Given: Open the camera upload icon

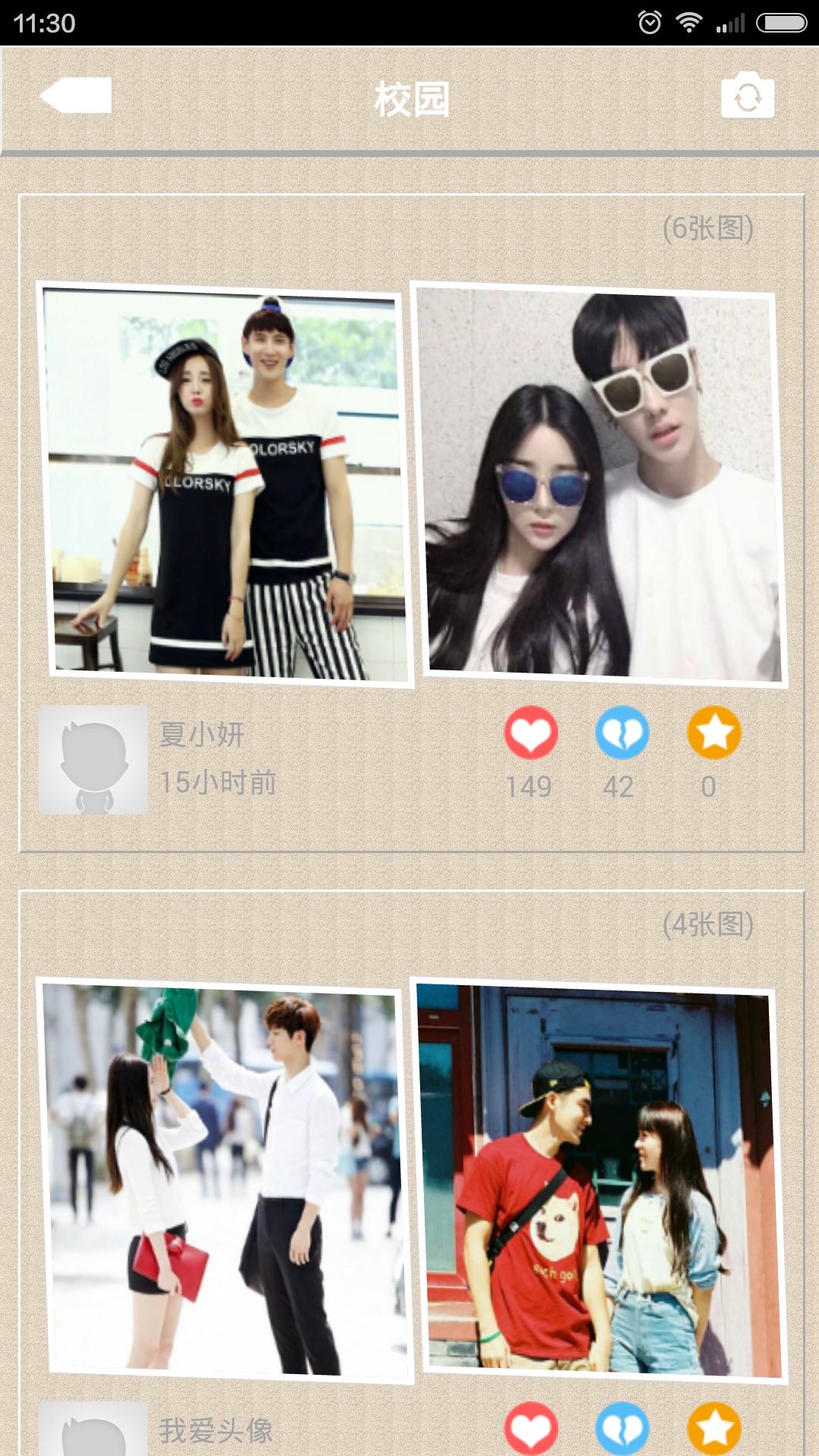Looking at the screenshot, I should coord(747,96).
